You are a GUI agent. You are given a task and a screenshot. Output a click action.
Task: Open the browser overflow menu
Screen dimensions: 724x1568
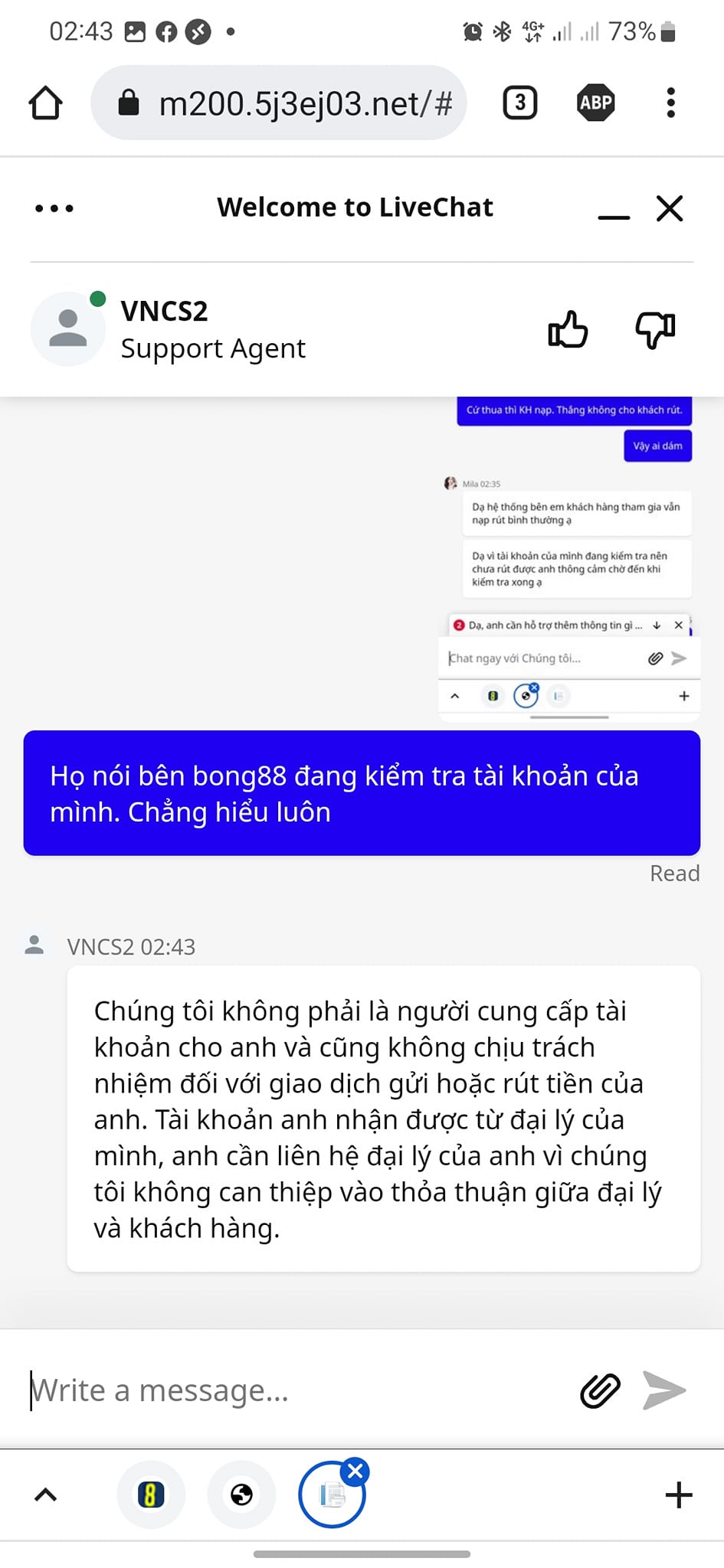[670, 103]
